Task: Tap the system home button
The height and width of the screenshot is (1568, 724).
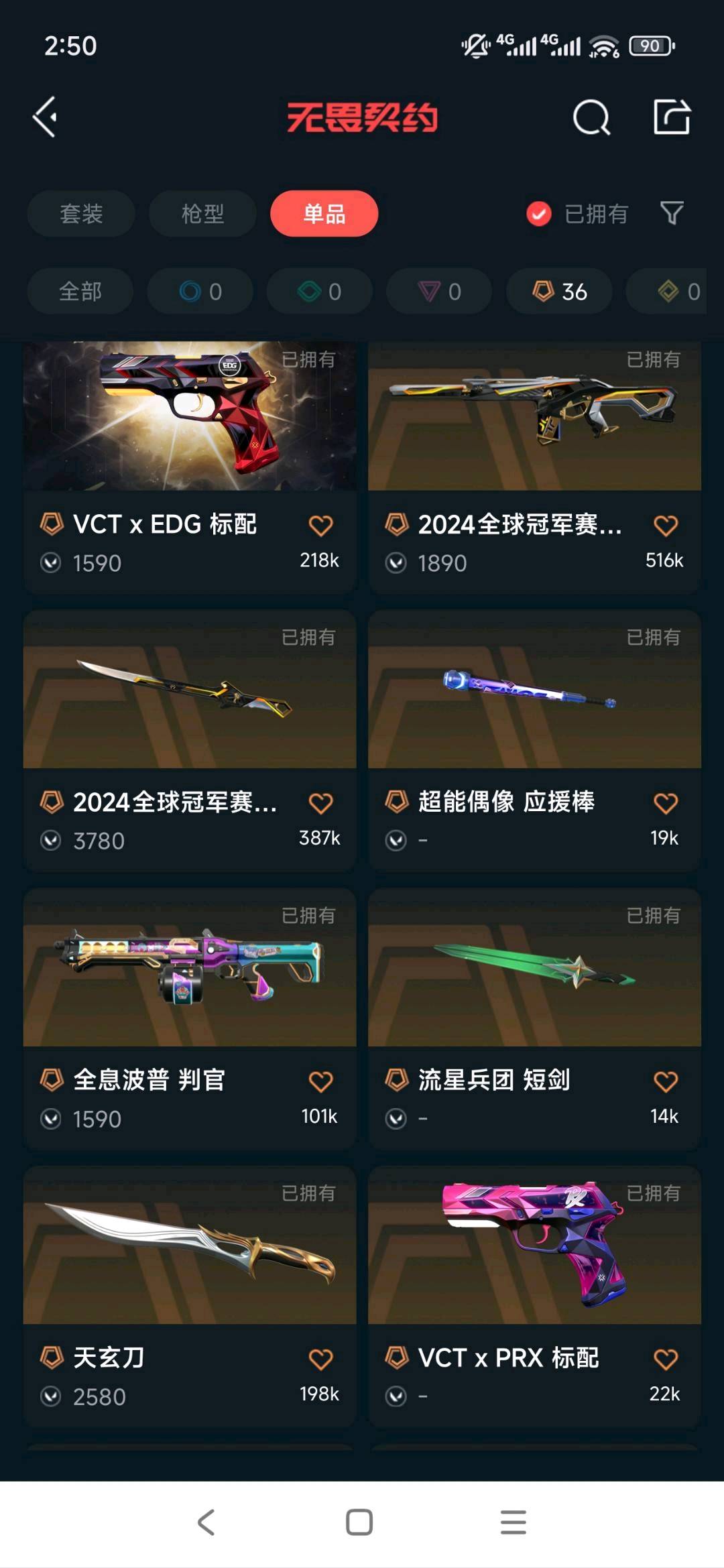Action: (x=359, y=1522)
